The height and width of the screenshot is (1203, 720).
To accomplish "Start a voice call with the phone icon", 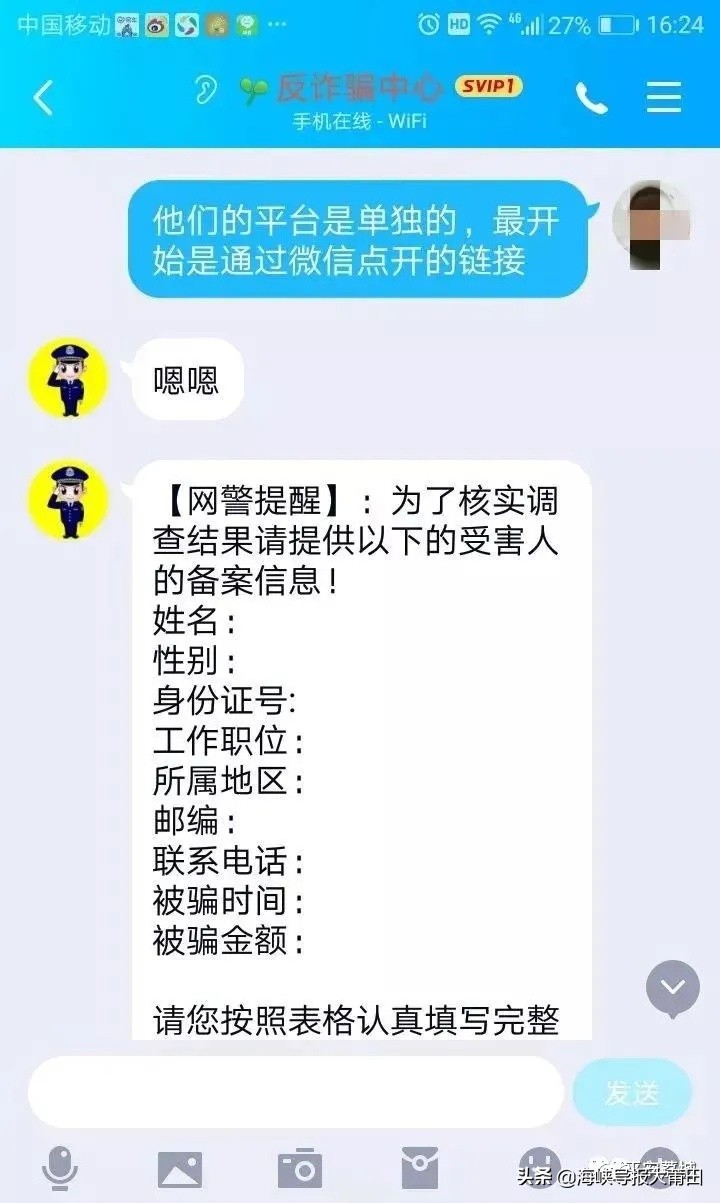I will (x=592, y=97).
